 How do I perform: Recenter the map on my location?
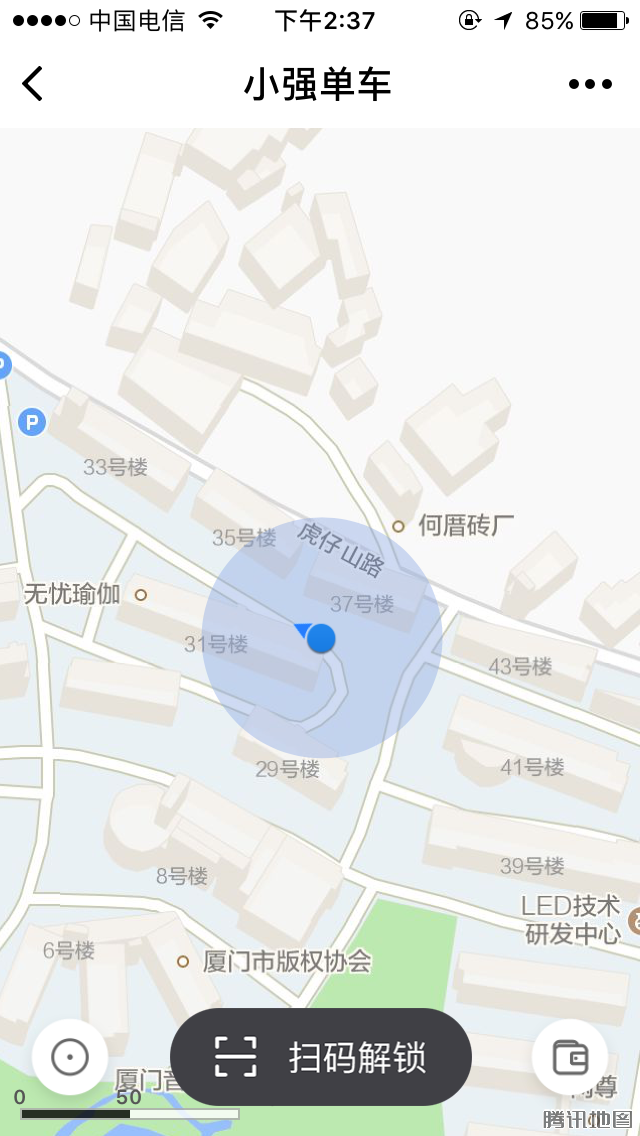pyautogui.click(x=70, y=1057)
